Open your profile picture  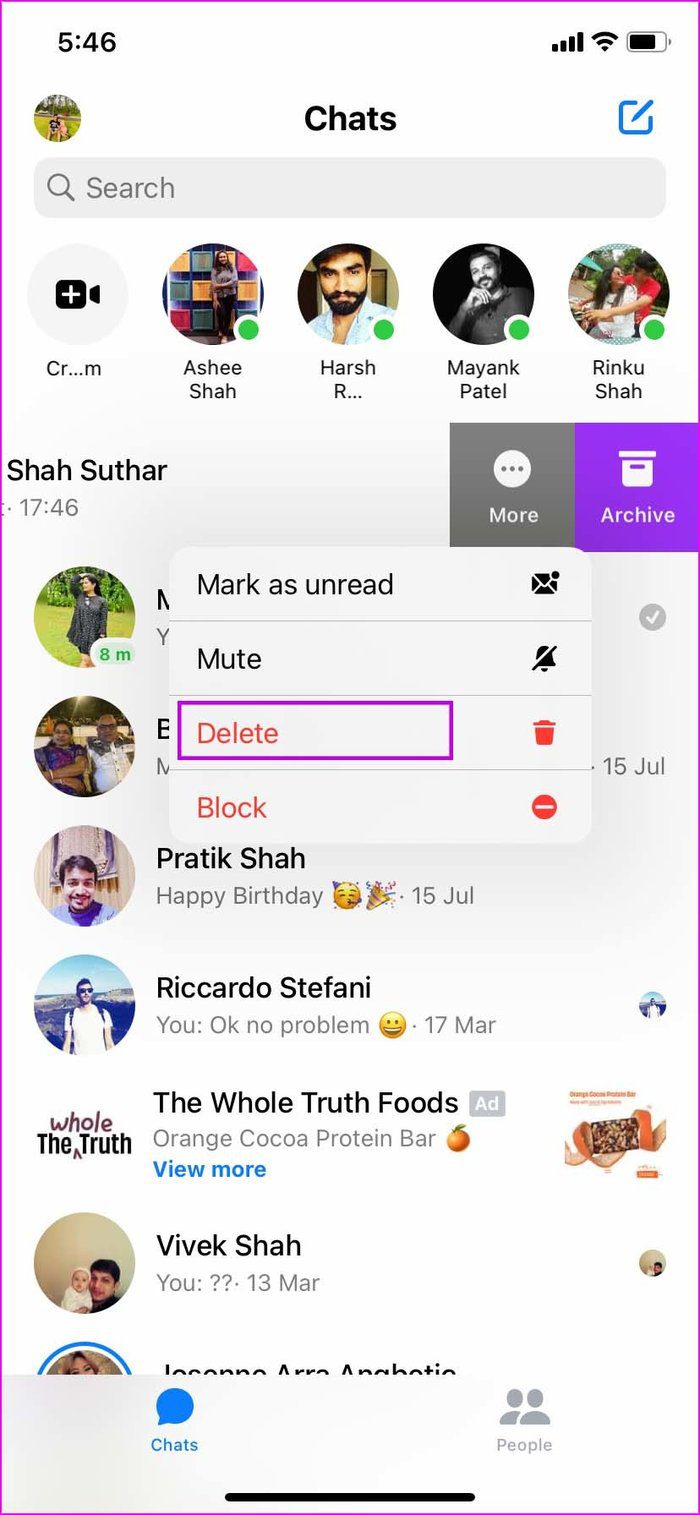point(57,118)
